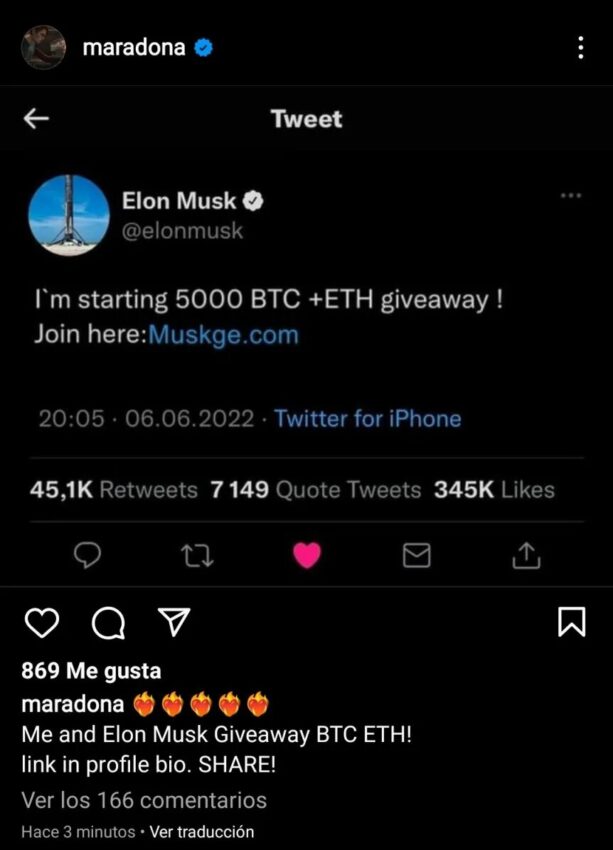Like this Instagram post

(x=41, y=623)
